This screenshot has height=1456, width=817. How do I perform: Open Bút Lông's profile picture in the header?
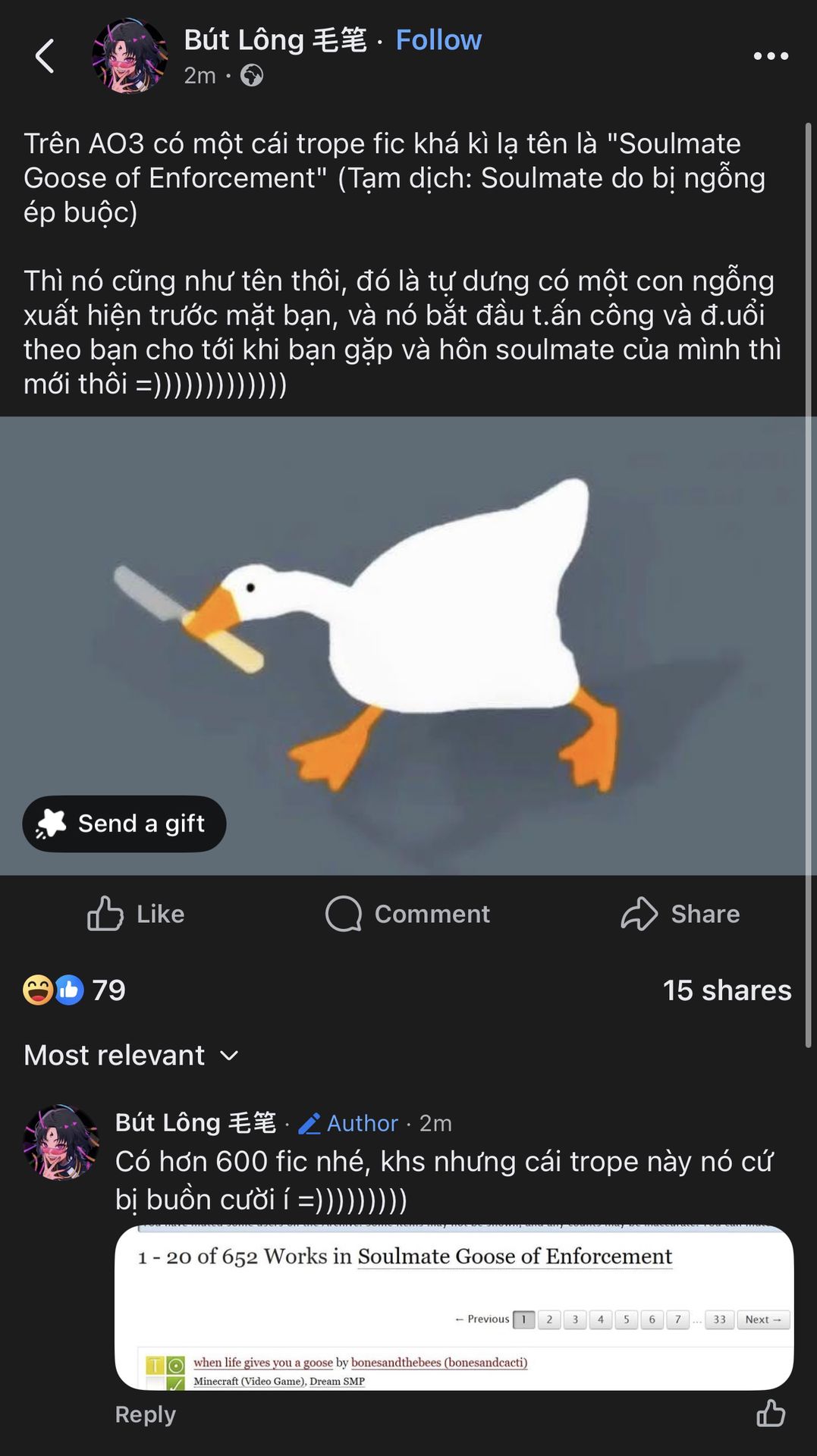tap(130, 57)
